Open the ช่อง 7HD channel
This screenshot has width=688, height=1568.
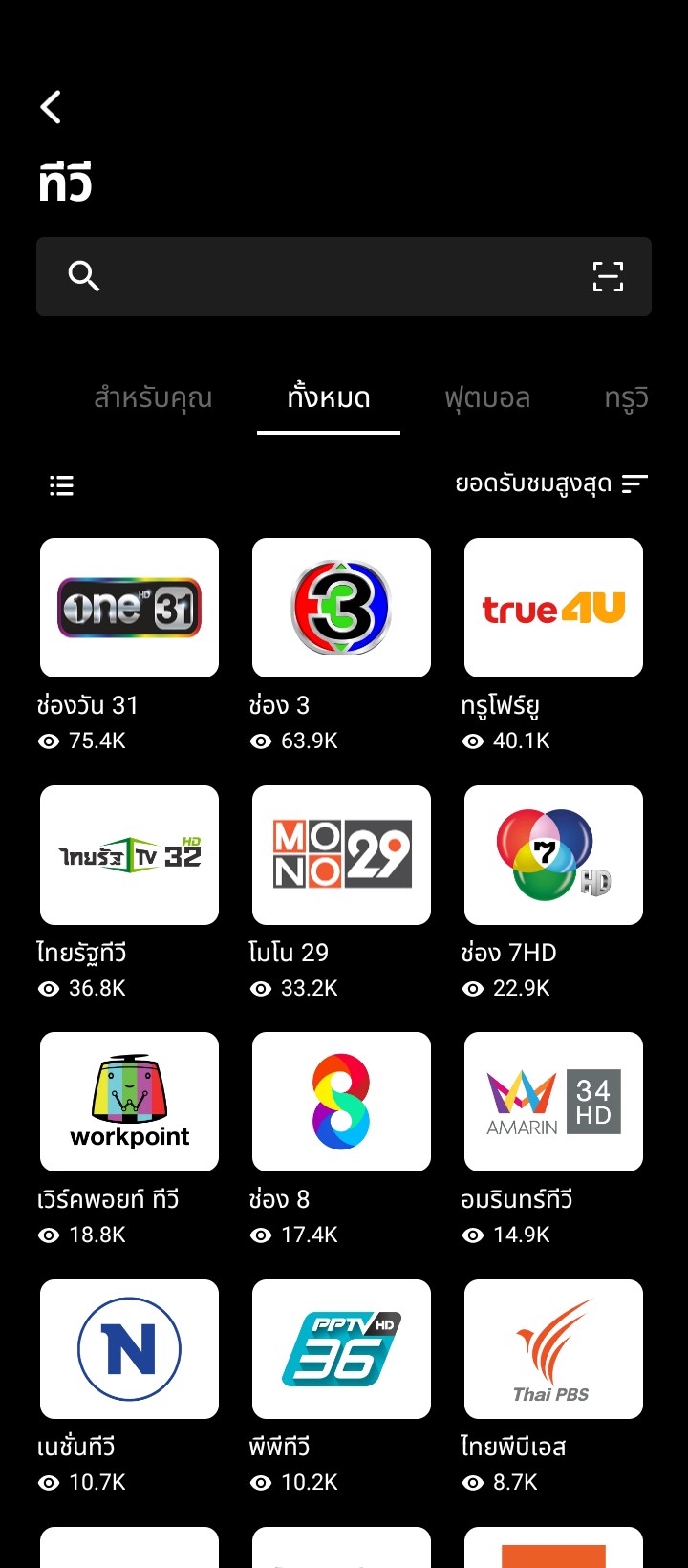tap(553, 855)
